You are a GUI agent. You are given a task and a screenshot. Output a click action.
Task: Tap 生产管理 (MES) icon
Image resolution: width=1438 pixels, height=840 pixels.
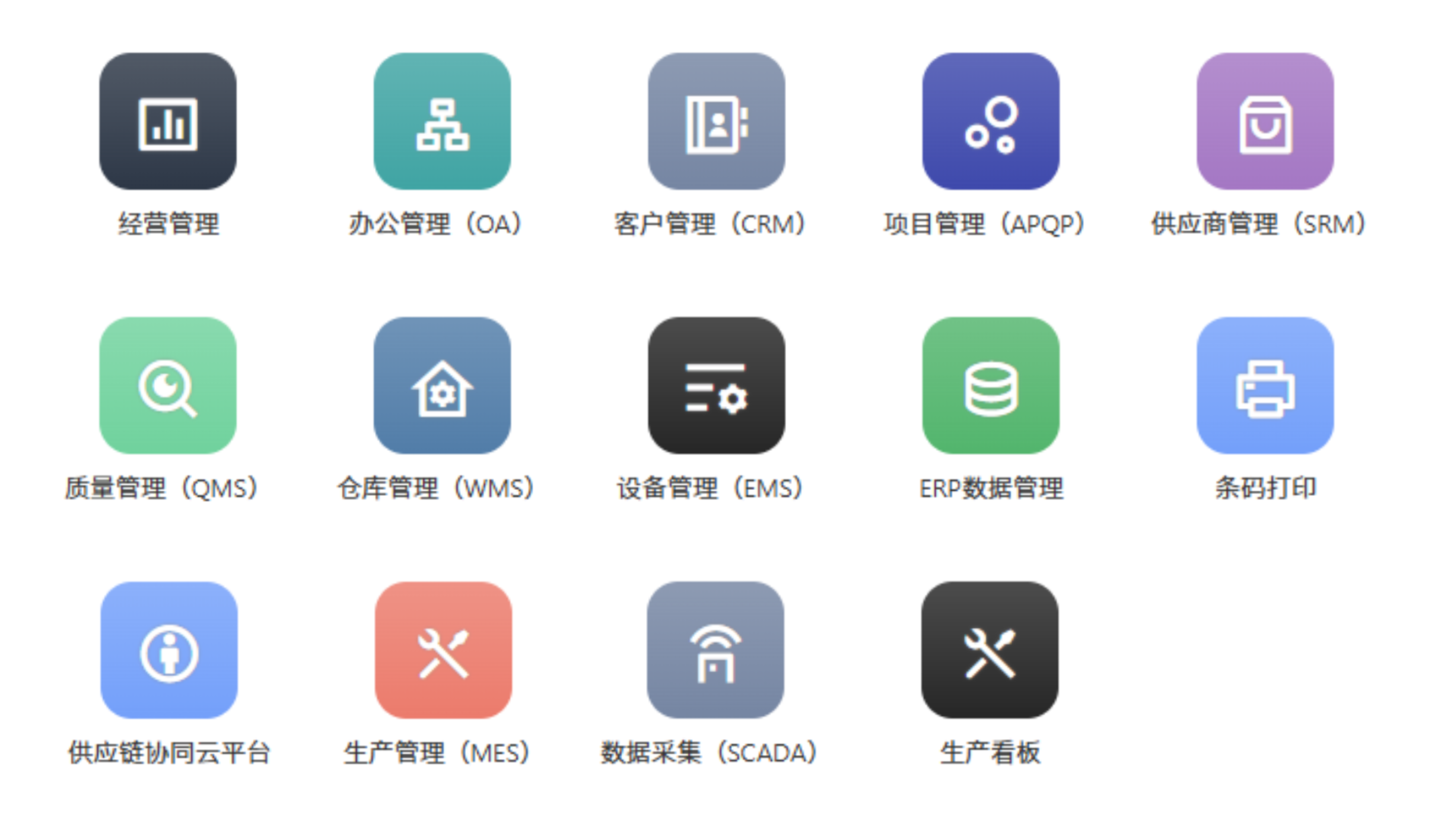[443, 650]
